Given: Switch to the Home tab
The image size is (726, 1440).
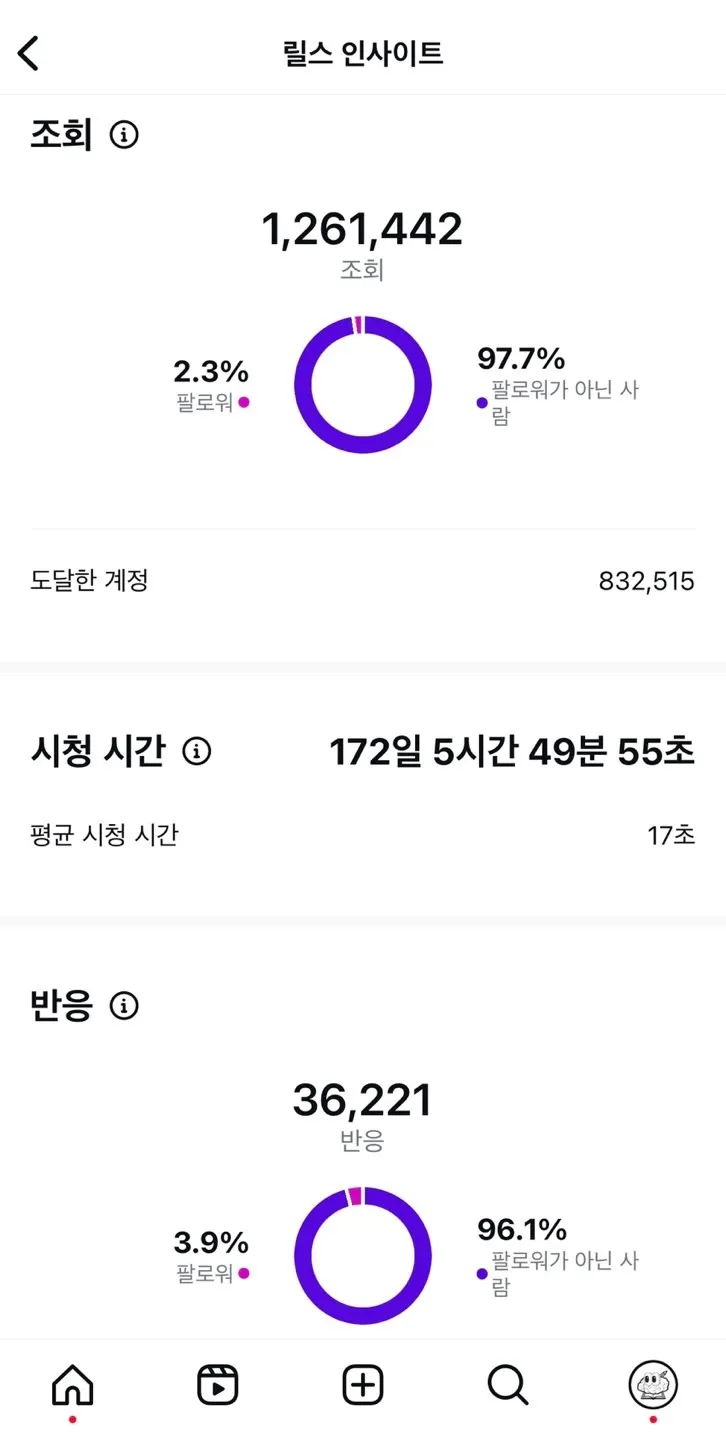Looking at the screenshot, I should [72, 1385].
